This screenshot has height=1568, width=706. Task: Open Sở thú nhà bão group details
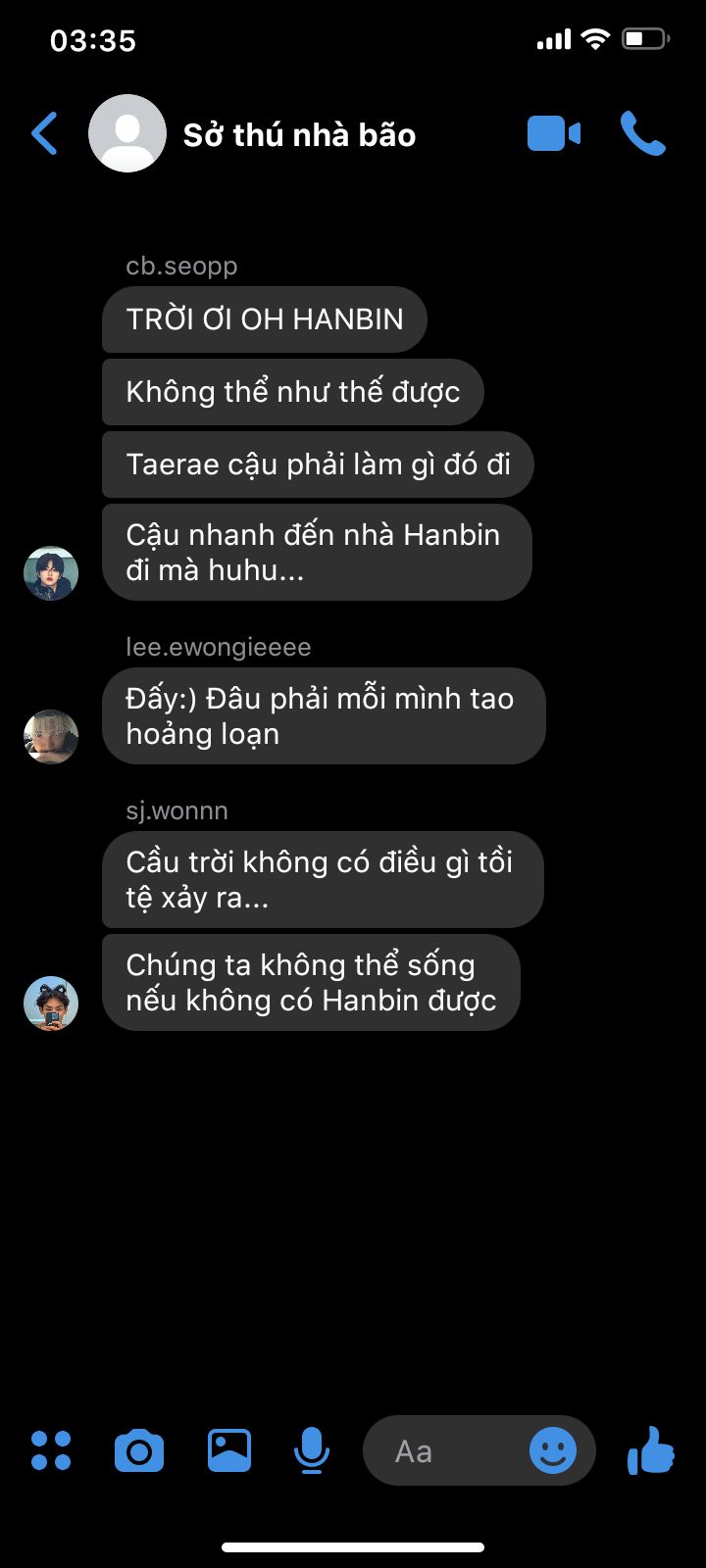click(299, 135)
